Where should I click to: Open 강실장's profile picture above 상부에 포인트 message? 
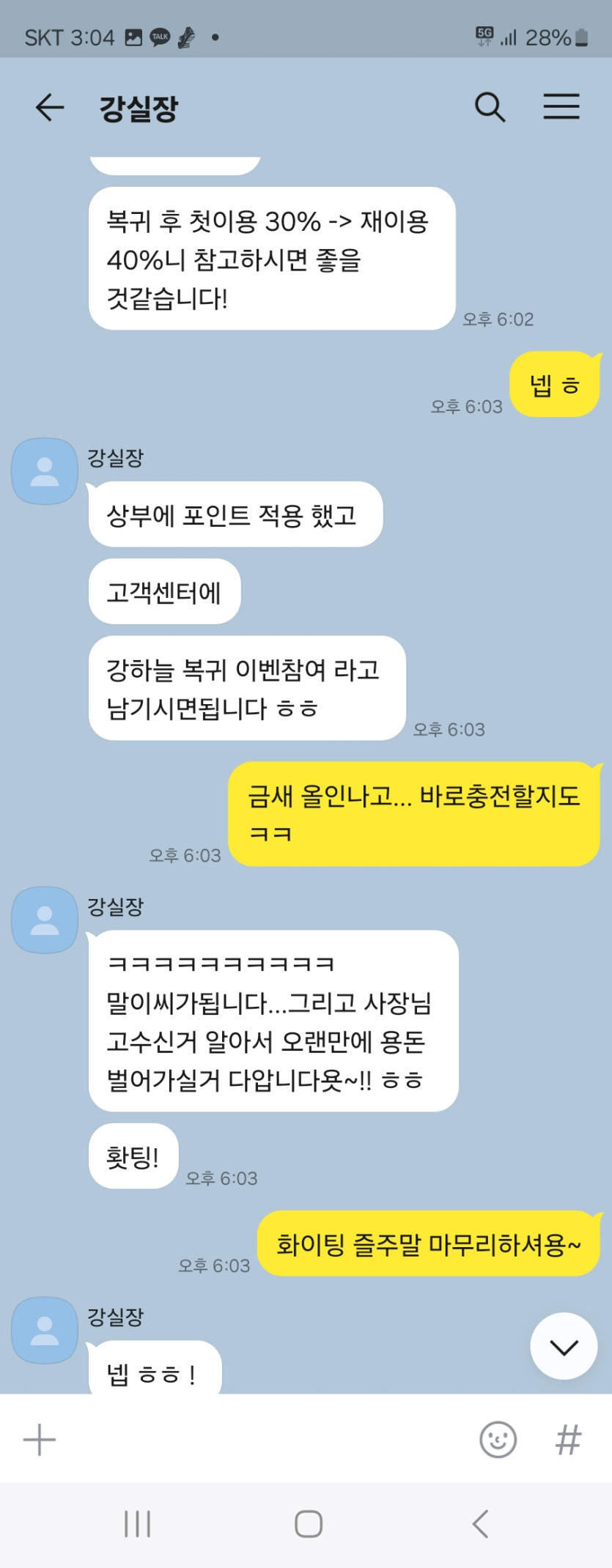point(45,471)
